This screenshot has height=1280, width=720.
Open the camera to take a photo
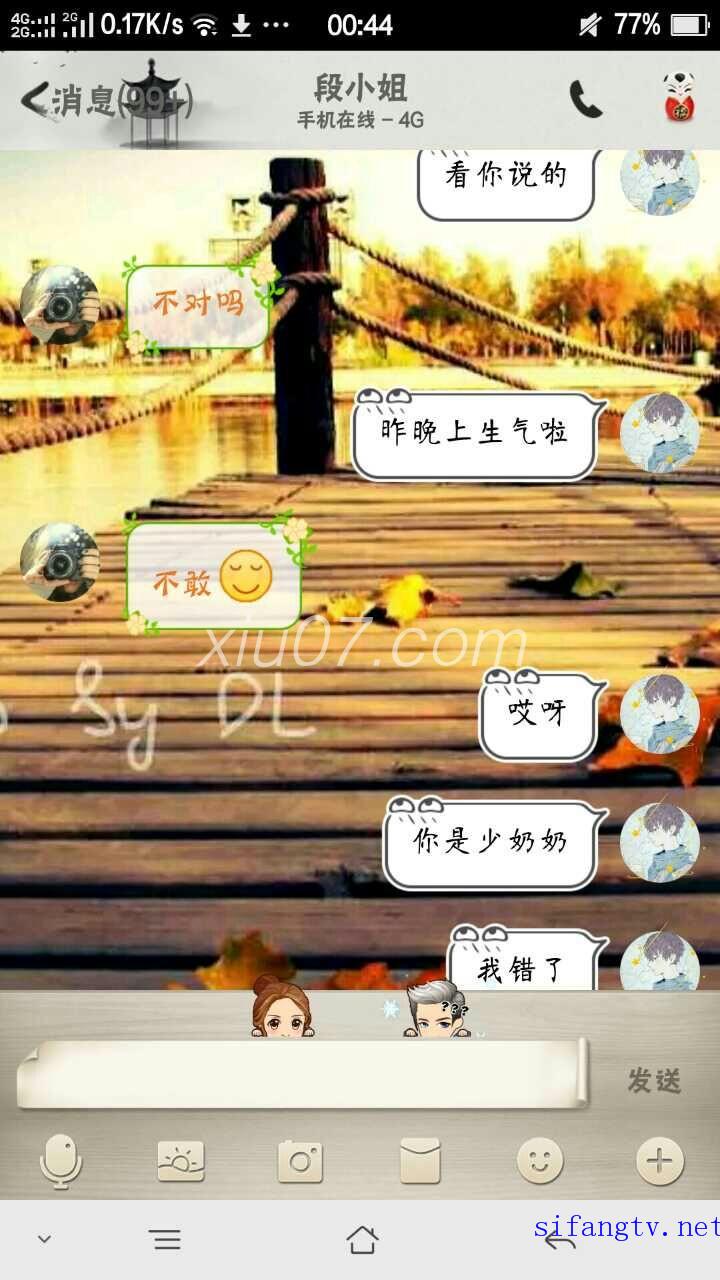click(x=300, y=1161)
